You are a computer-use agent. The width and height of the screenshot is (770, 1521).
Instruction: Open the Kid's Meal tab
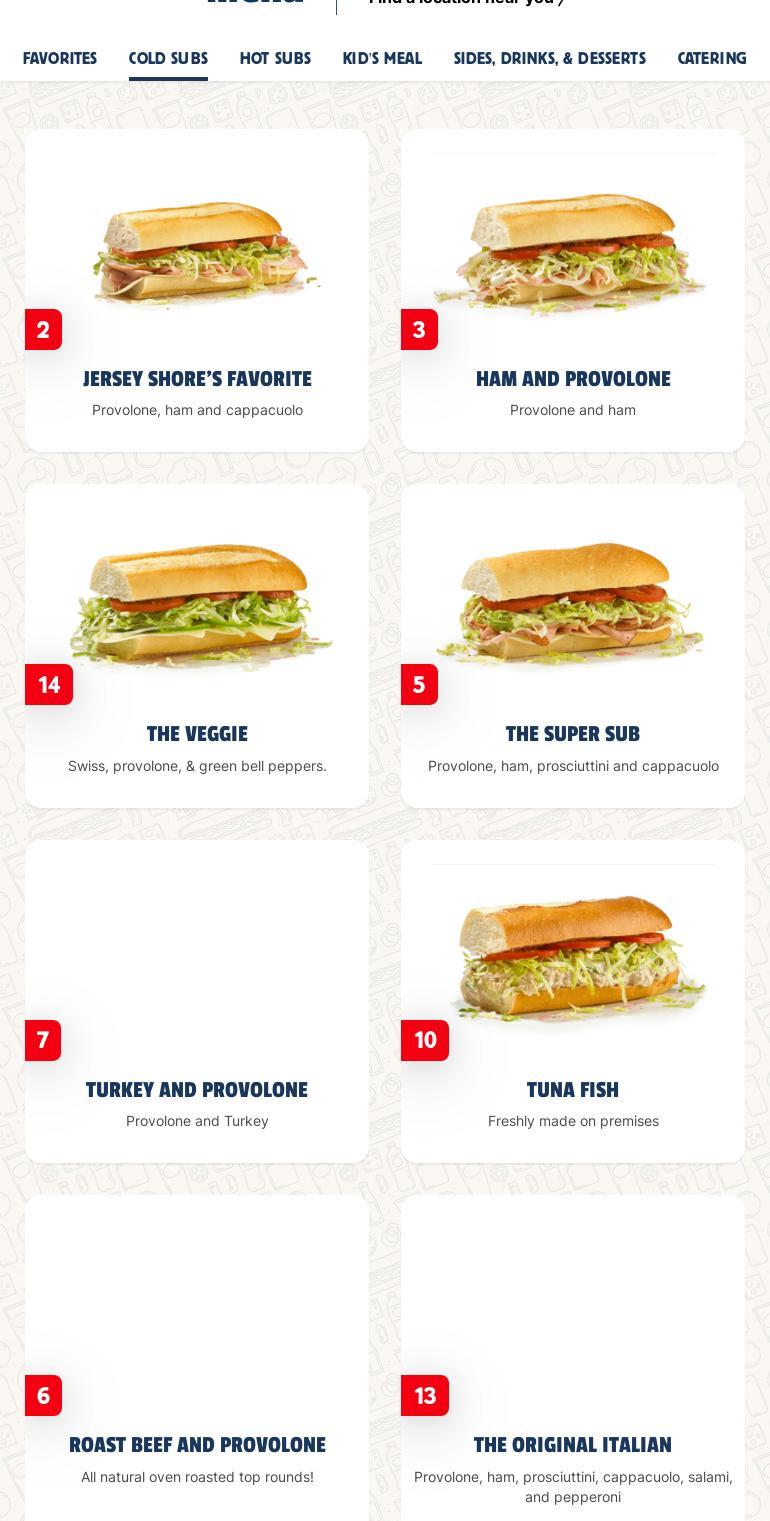(382, 58)
